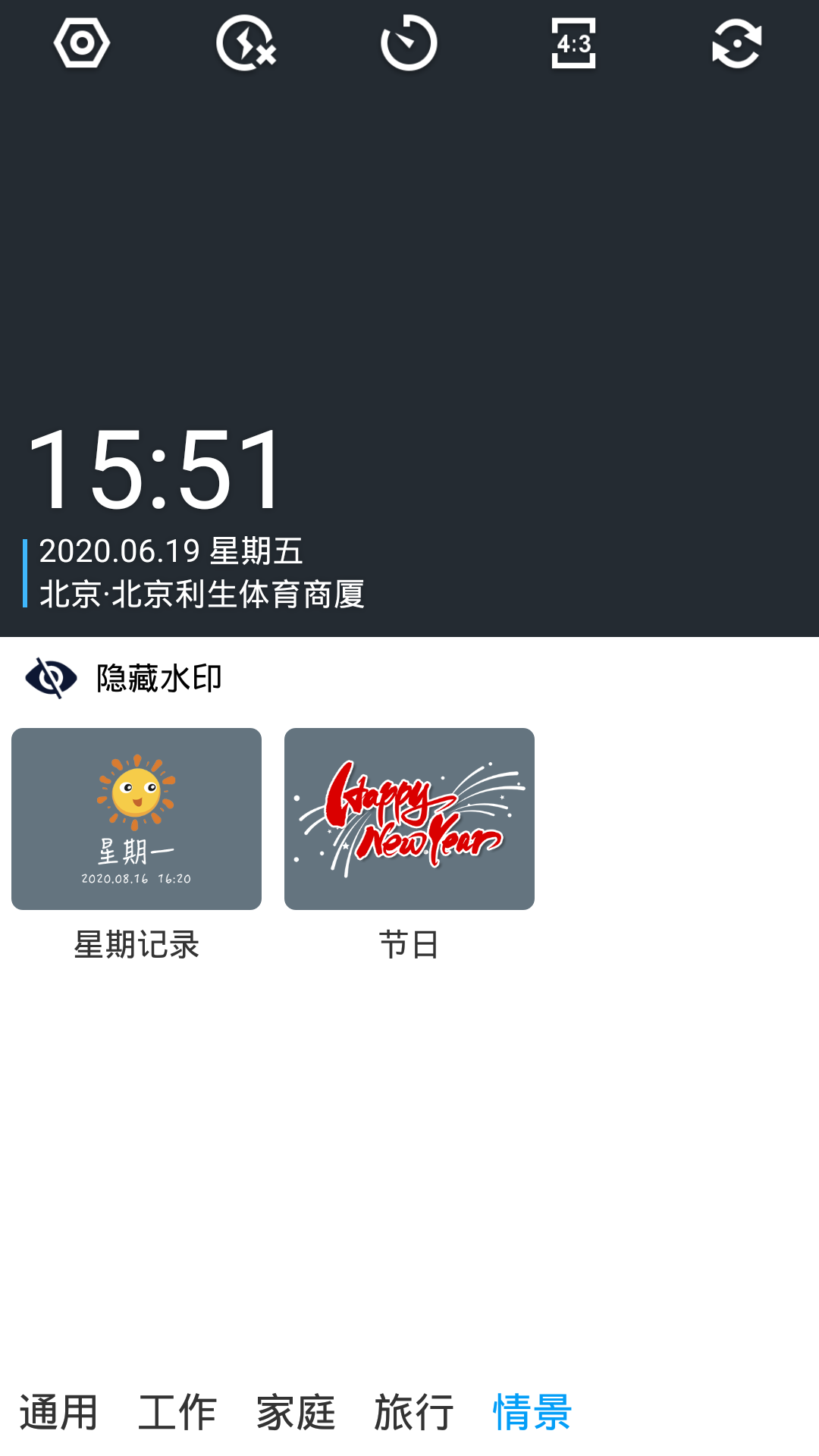Select the 情景 tab
819x1456 pixels.
click(x=532, y=1412)
